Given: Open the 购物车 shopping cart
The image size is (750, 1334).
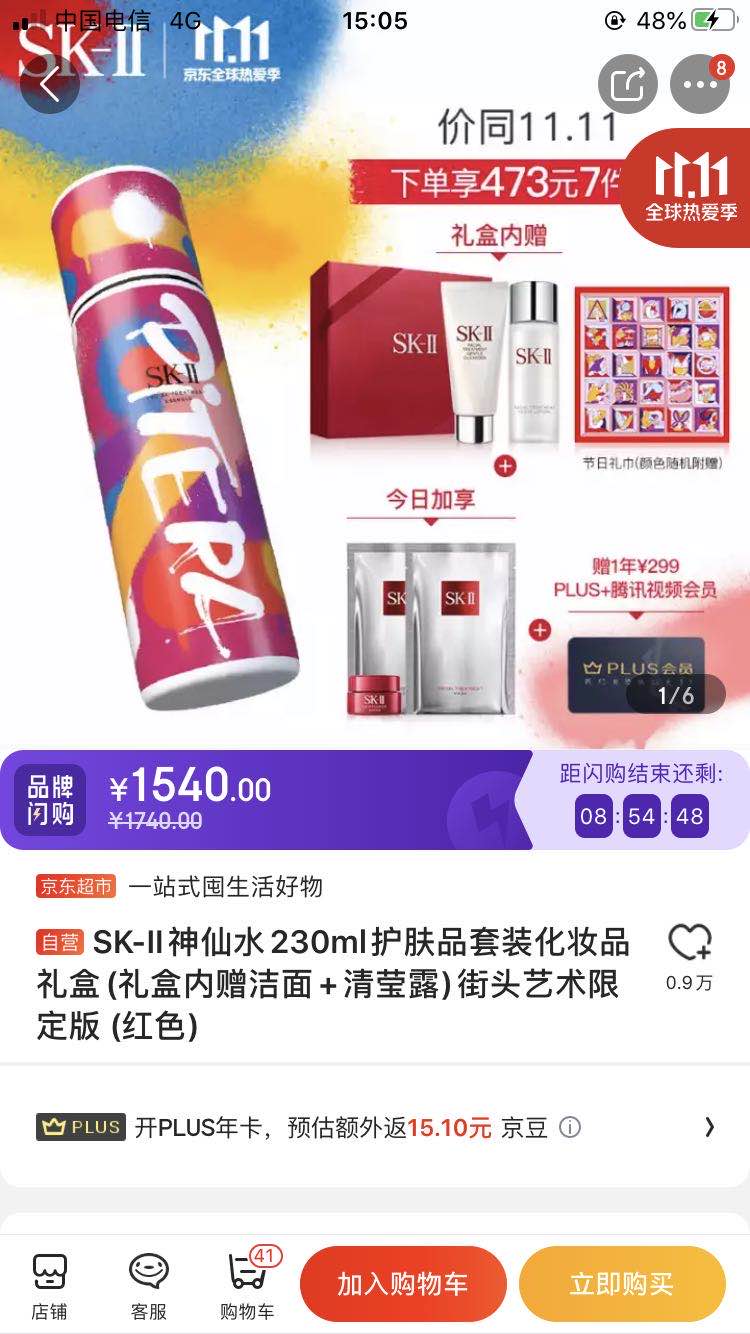Looking at the screenshot, I should (x=246, y=1285).
